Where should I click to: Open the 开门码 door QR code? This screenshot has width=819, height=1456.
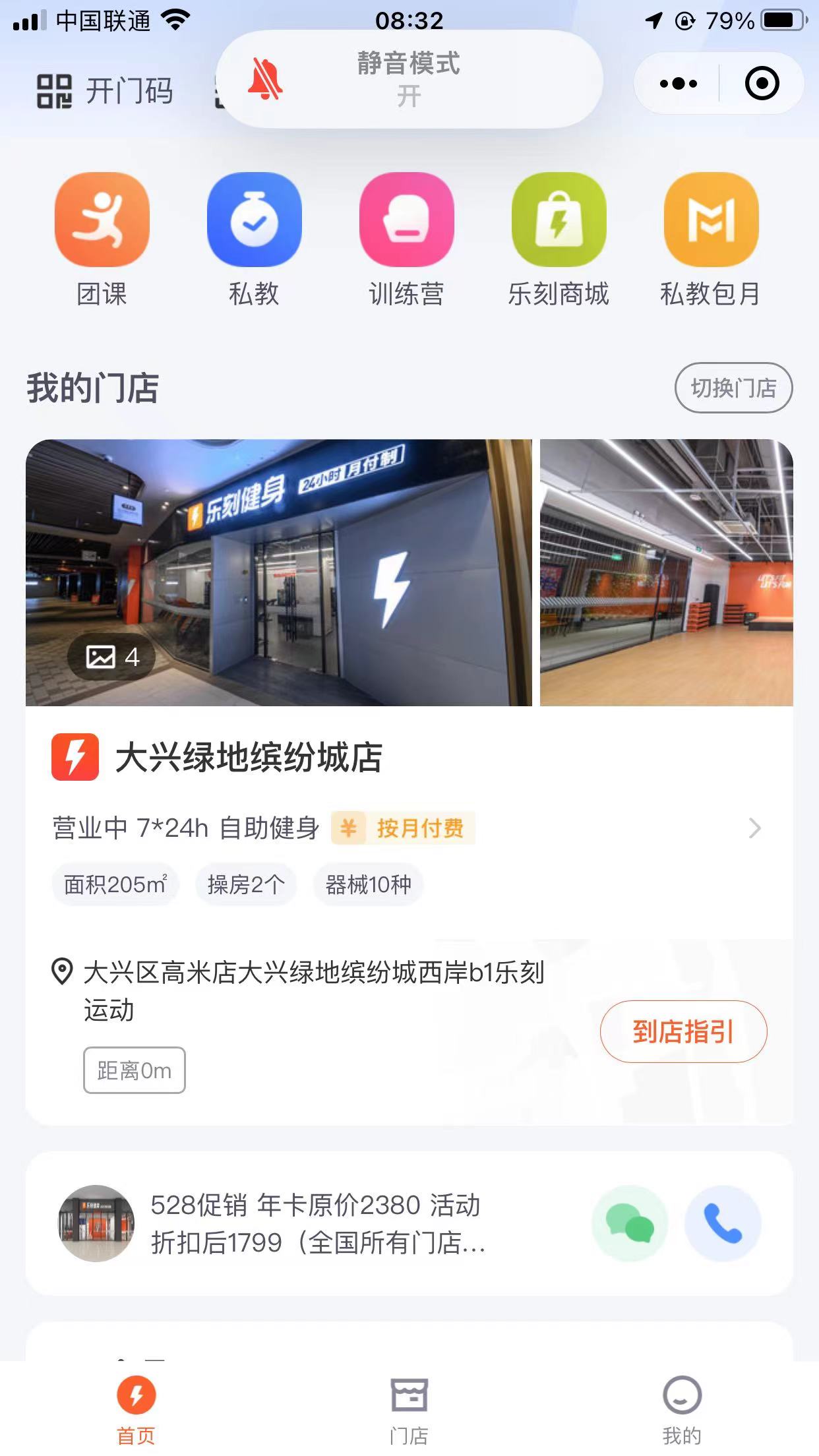pyautogui.click(x=106, y=90)
